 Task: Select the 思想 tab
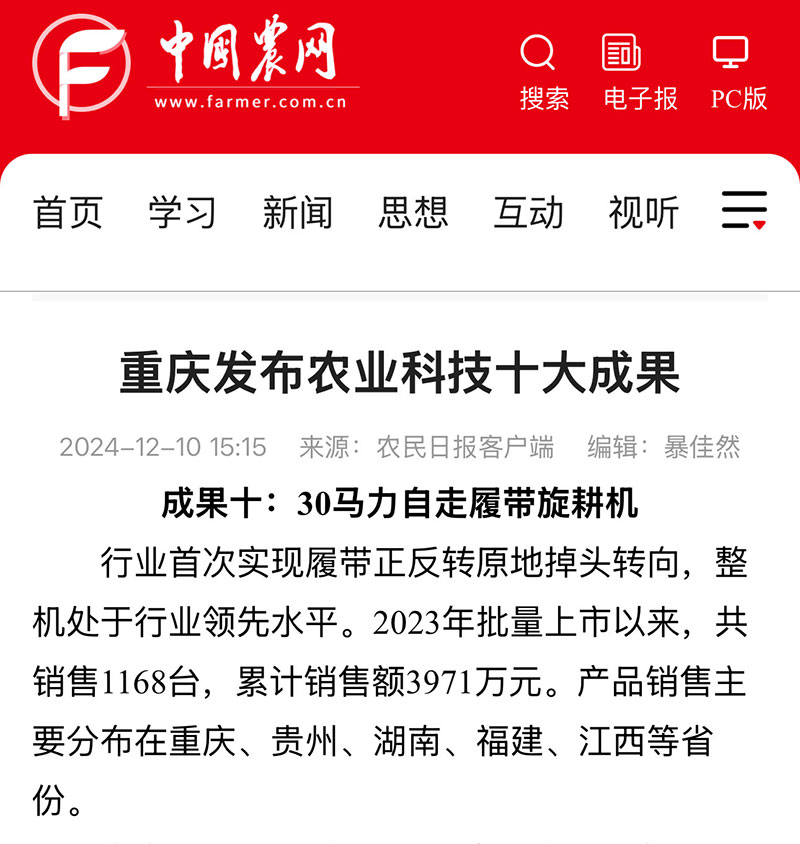tap(413, 213)
